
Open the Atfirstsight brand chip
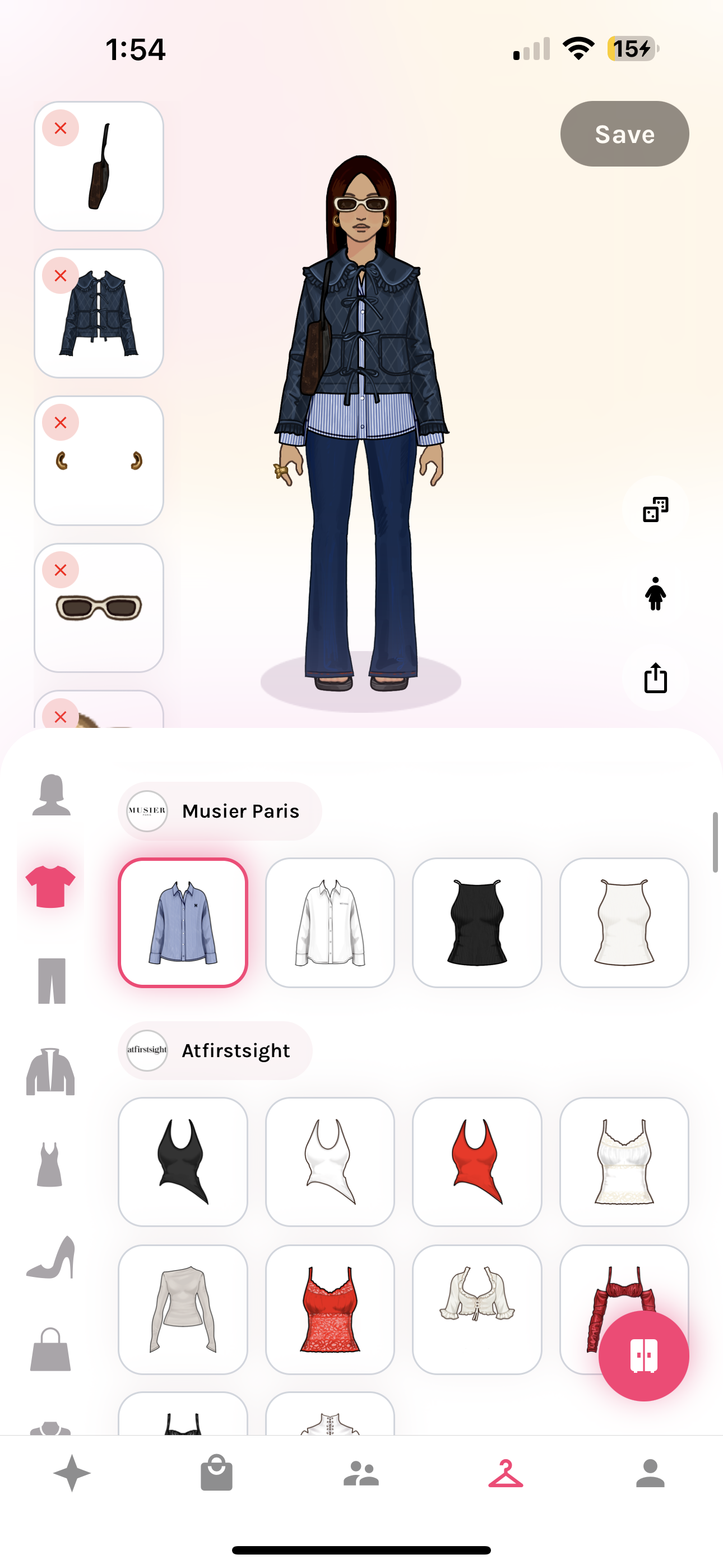[x=215, y=1050]
